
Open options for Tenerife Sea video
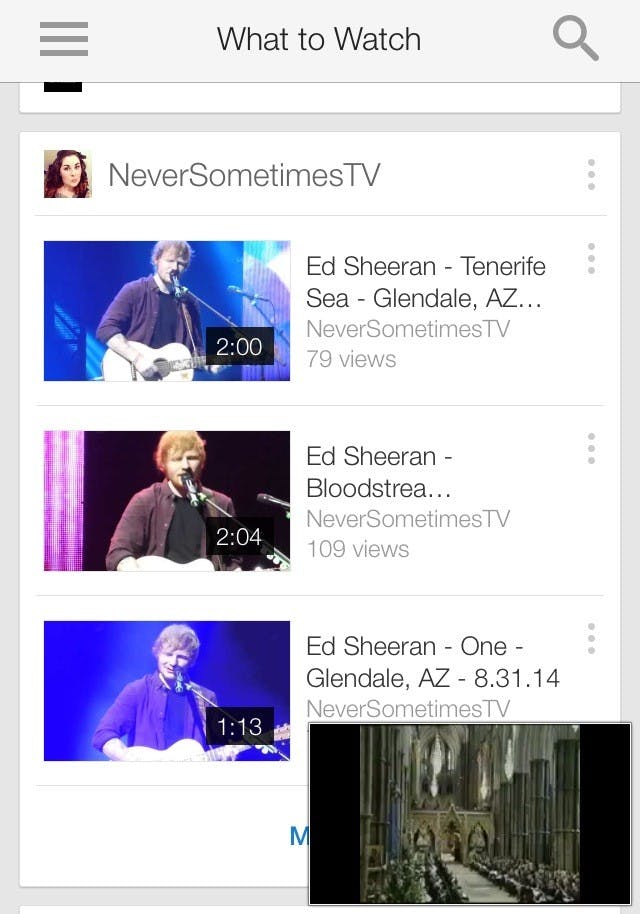(591, 259)
